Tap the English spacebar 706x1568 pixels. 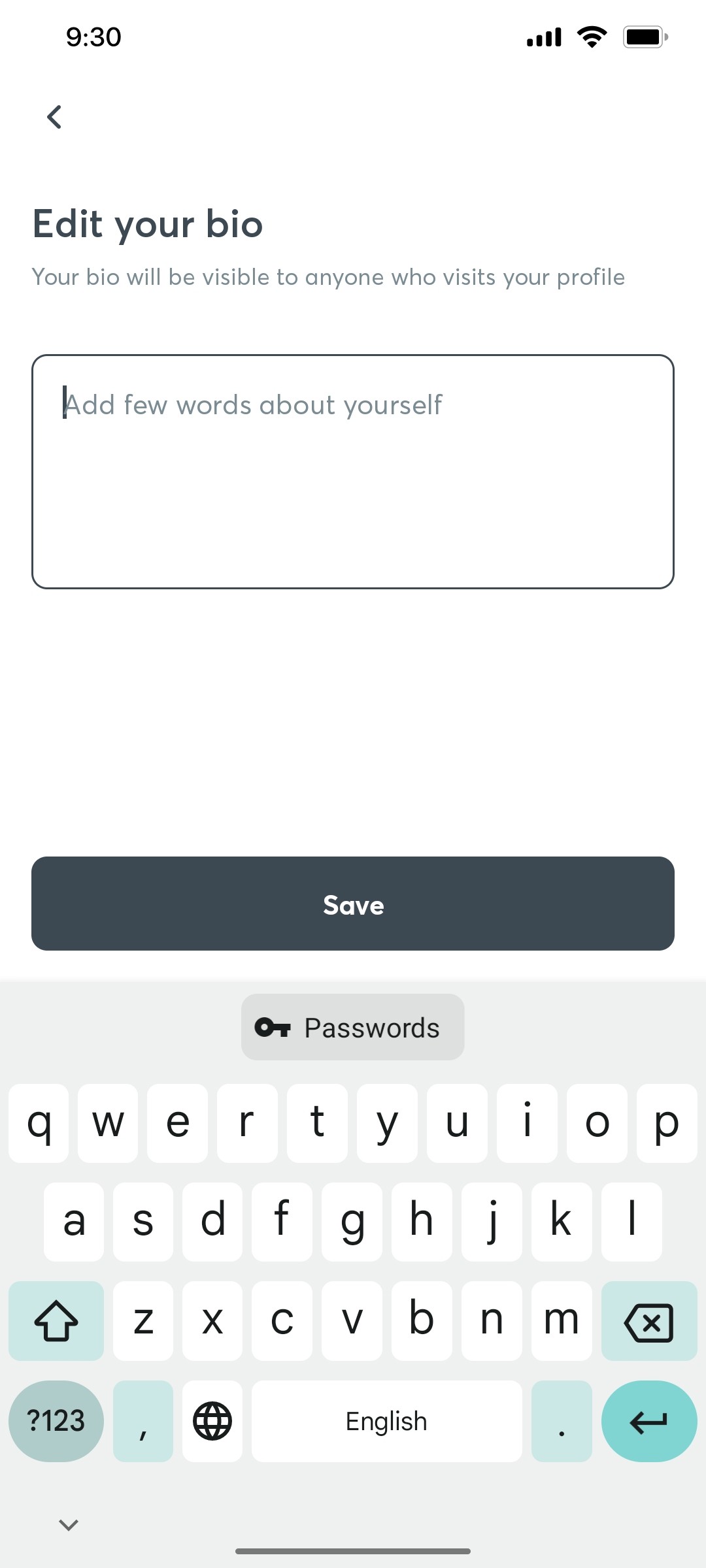tap(386, 1421)
